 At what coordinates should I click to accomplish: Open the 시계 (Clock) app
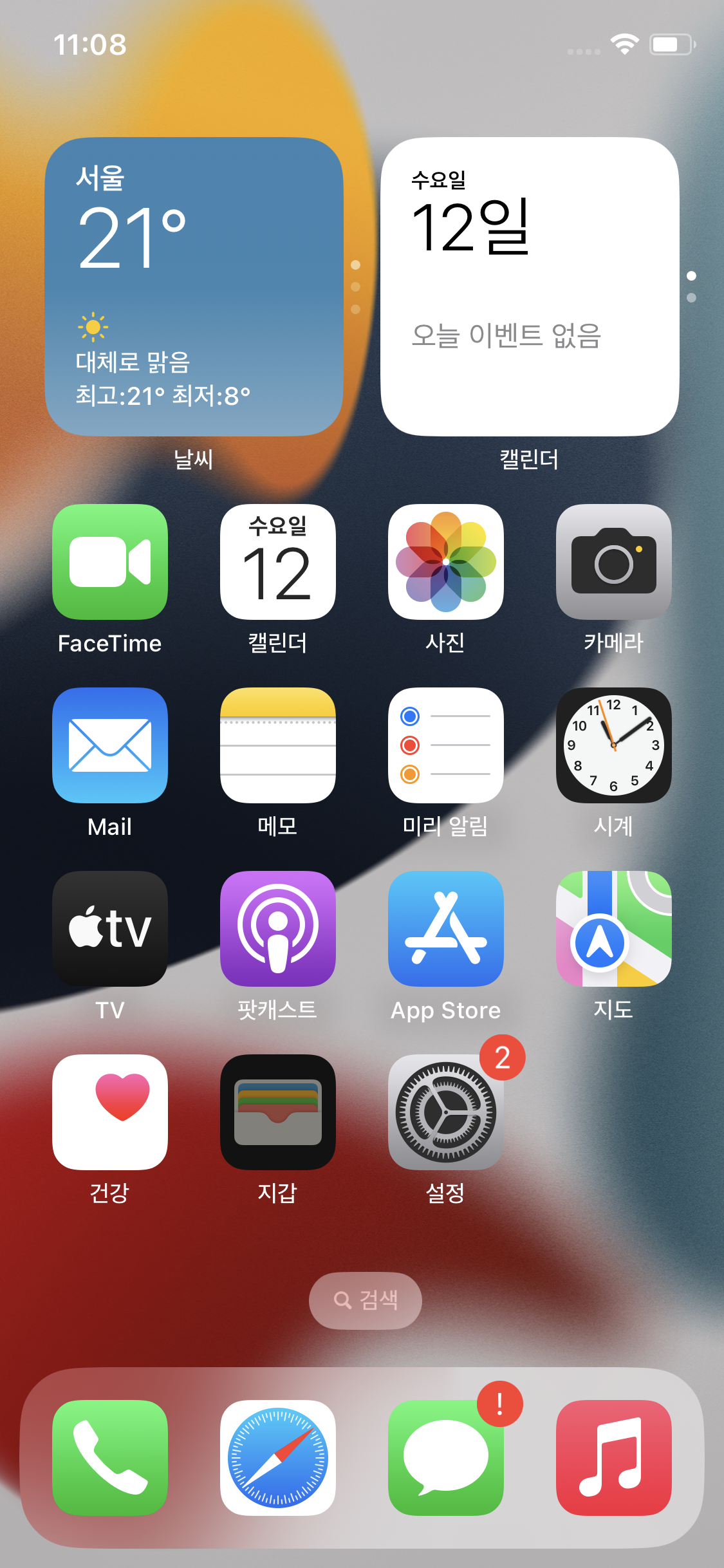[613, 747]
